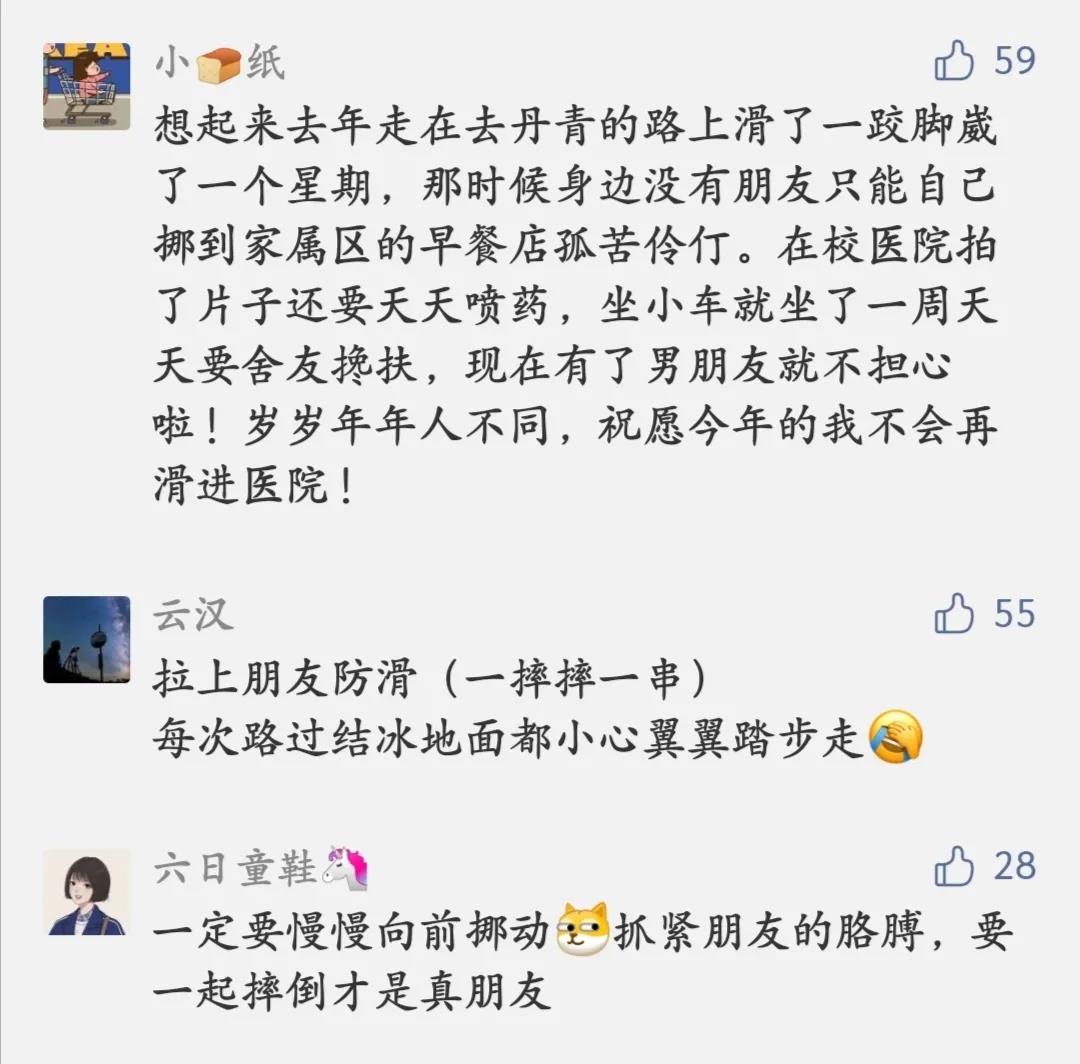This screenshot has height=1064, width=1080.
Task: Open 六日童鞋's avatar
Action: pyautogui.click(x=87, y=892)
